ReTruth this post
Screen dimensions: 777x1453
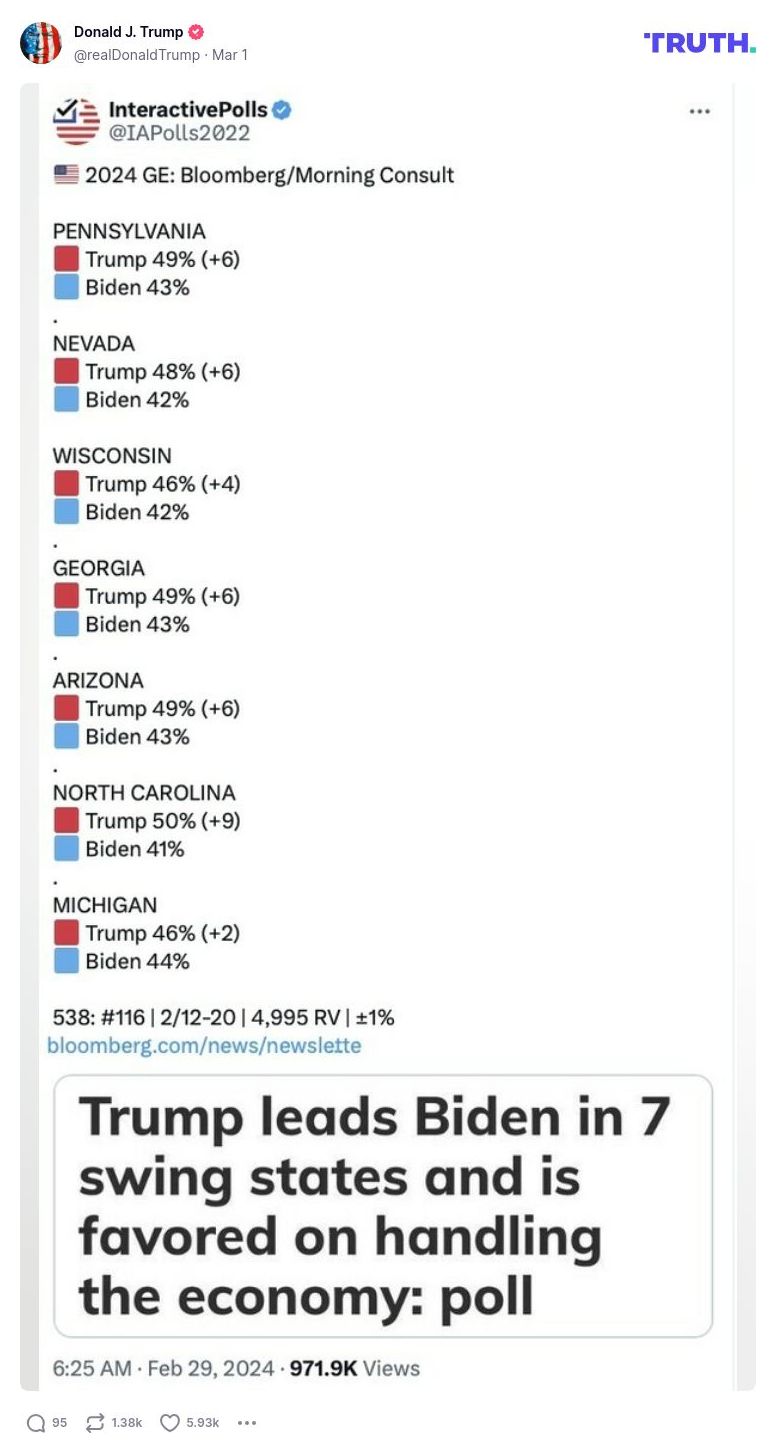tap(97, 1422)
